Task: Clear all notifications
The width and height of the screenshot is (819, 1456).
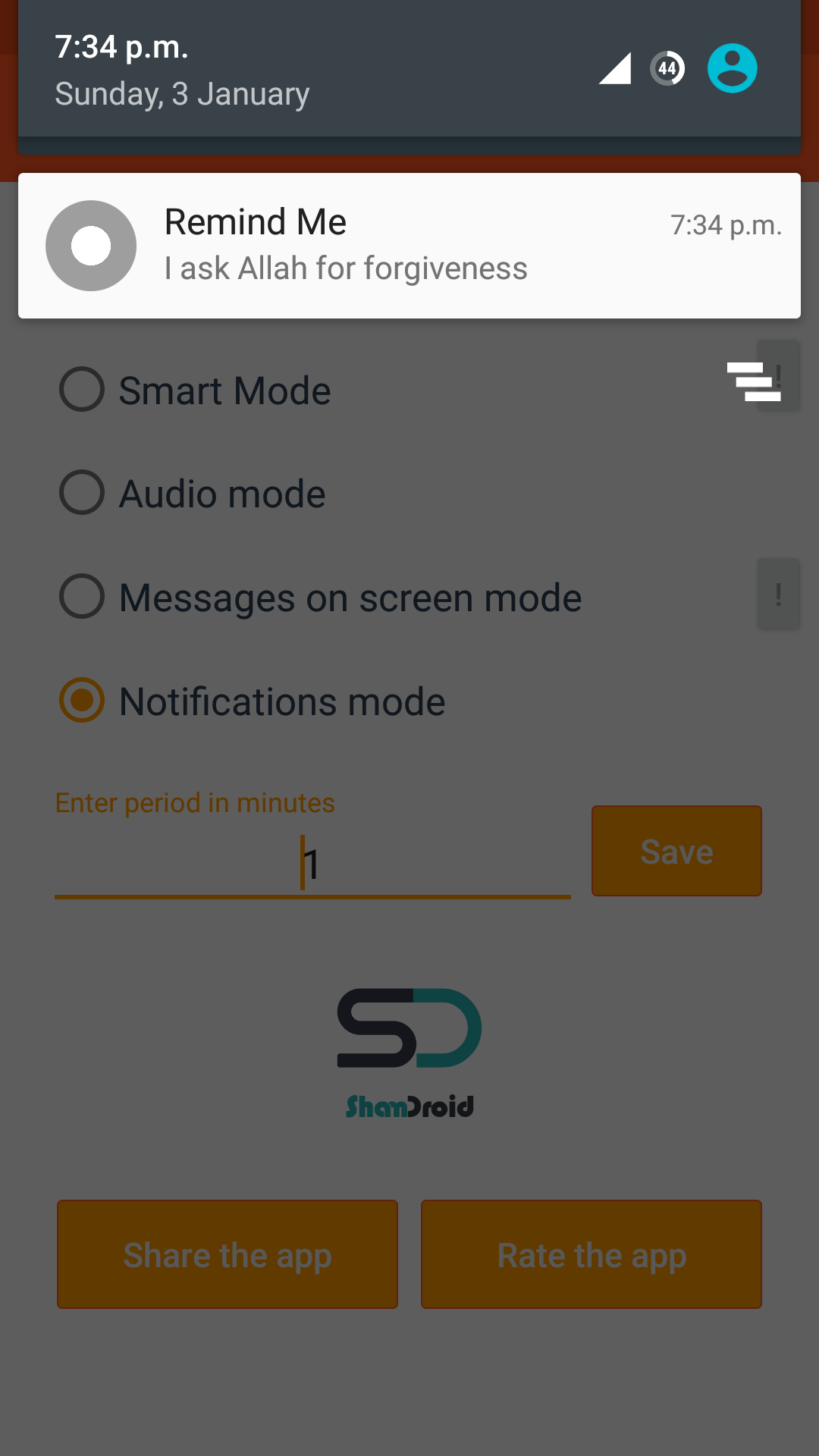Action: [x=753, y=381]
